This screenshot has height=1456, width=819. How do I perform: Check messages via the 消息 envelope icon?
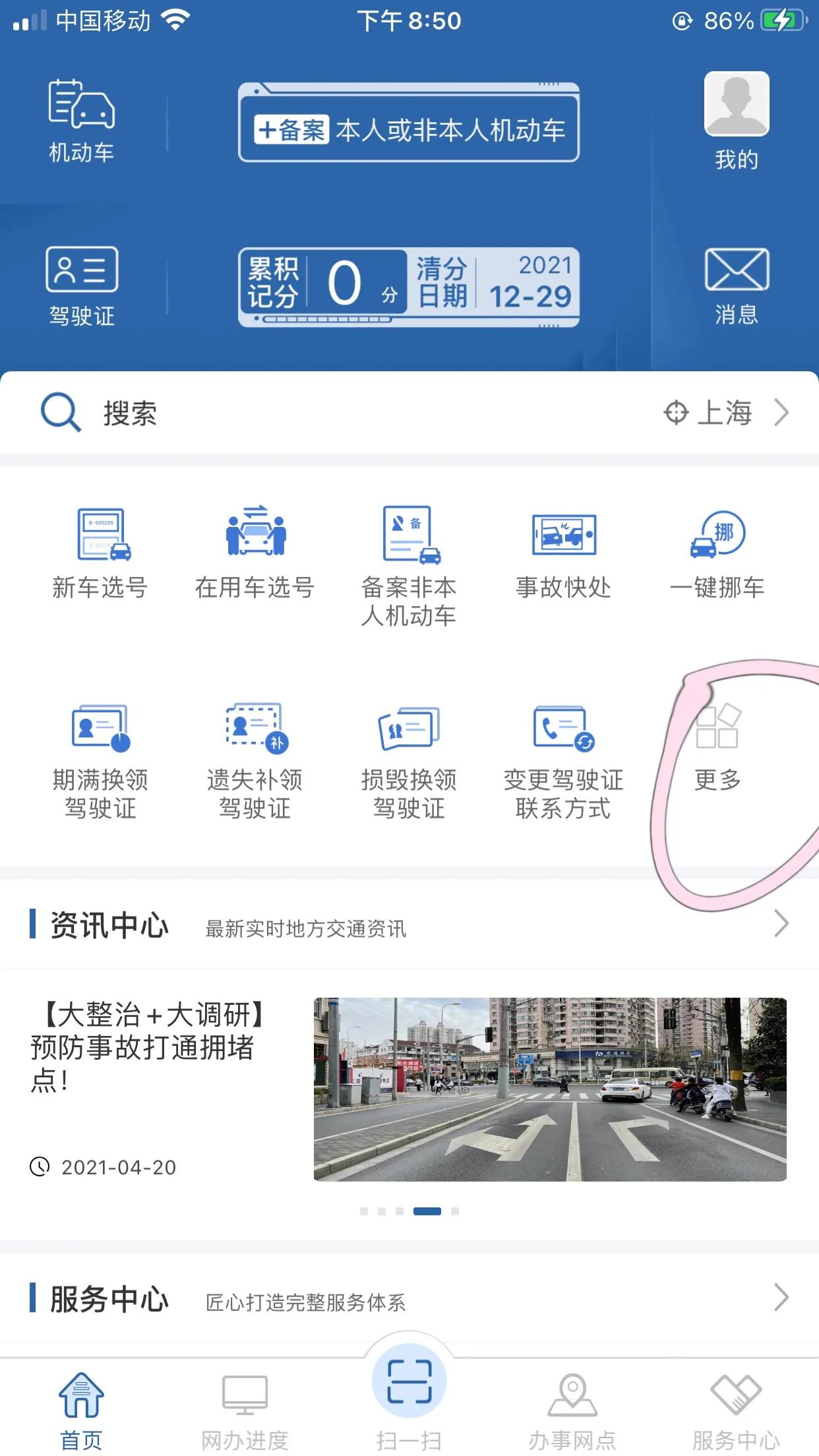pyautogui.click(x=737, y=284)
